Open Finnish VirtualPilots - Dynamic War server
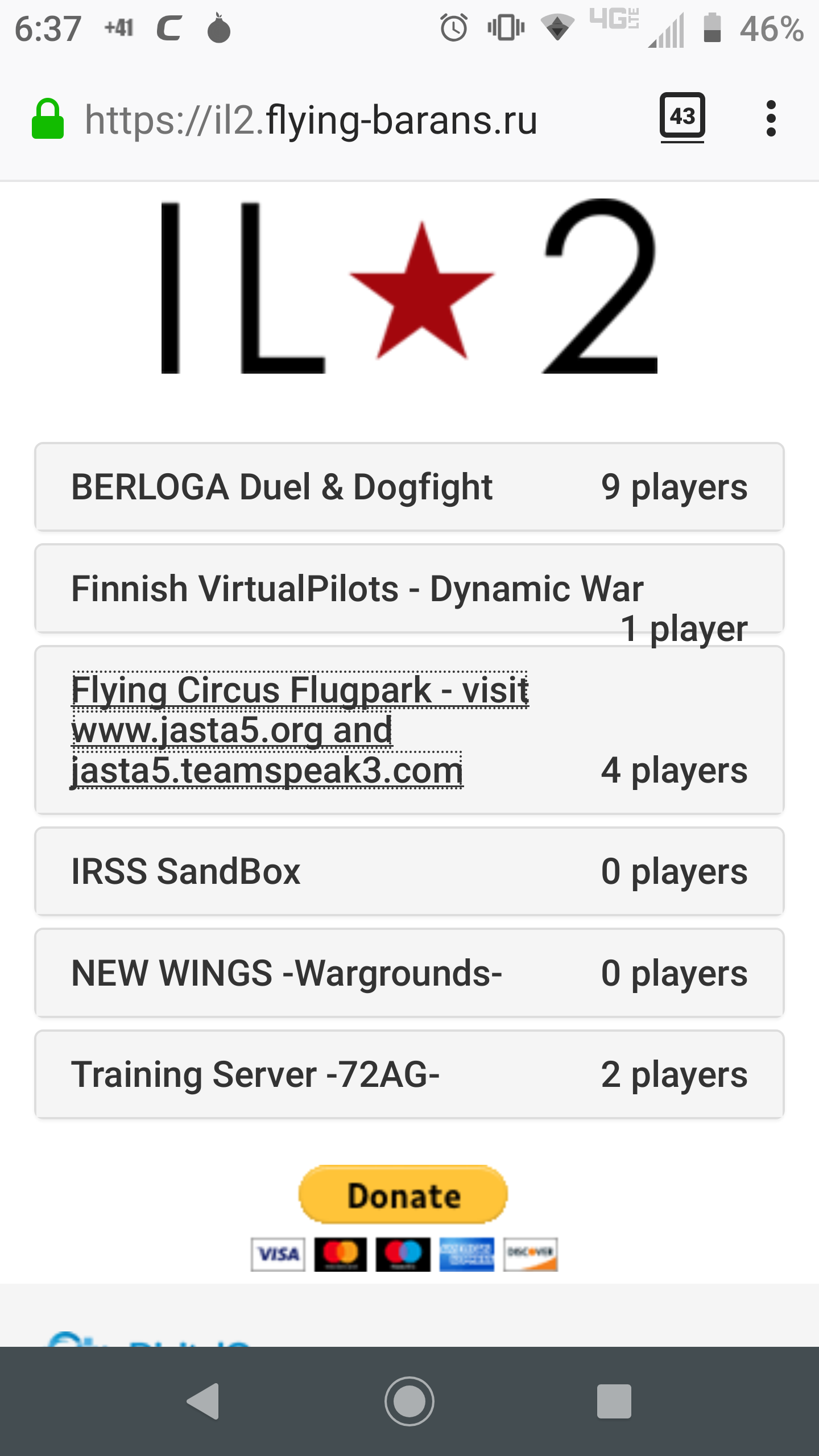Screen dimensions: 819x1456 [409, 589]
